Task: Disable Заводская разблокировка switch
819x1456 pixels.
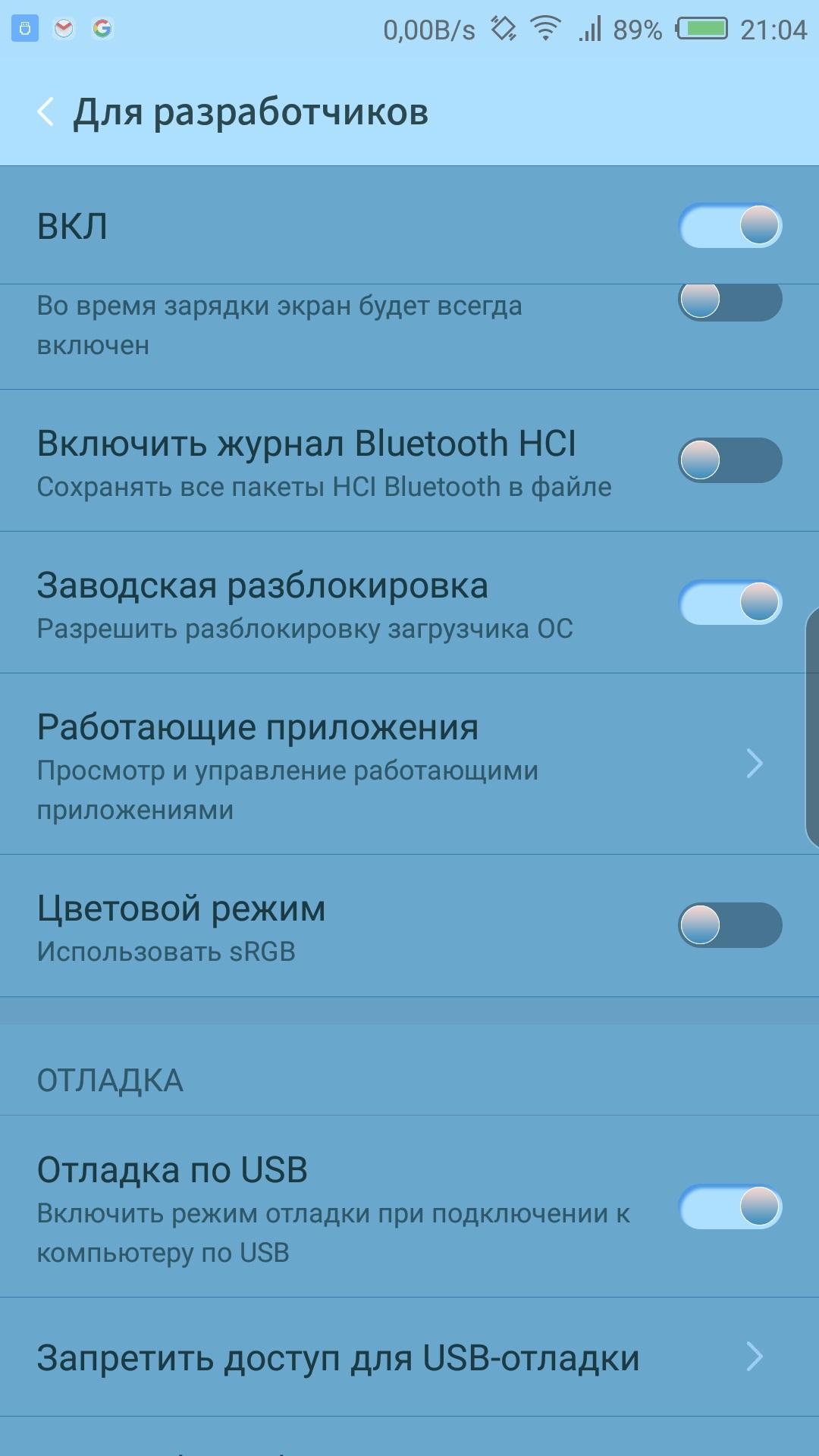Action: tap(730, 603)
